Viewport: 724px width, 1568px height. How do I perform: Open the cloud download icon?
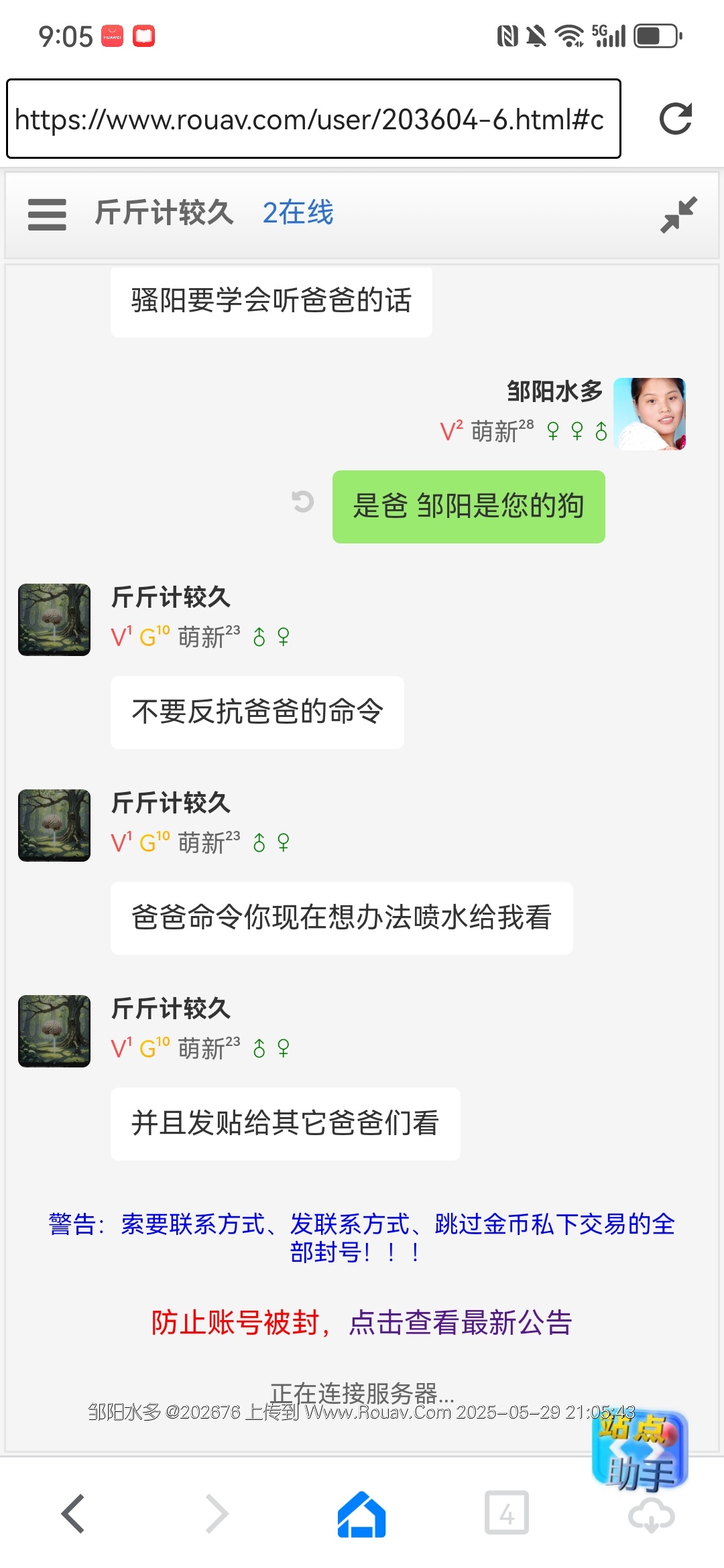point(651,1517)
